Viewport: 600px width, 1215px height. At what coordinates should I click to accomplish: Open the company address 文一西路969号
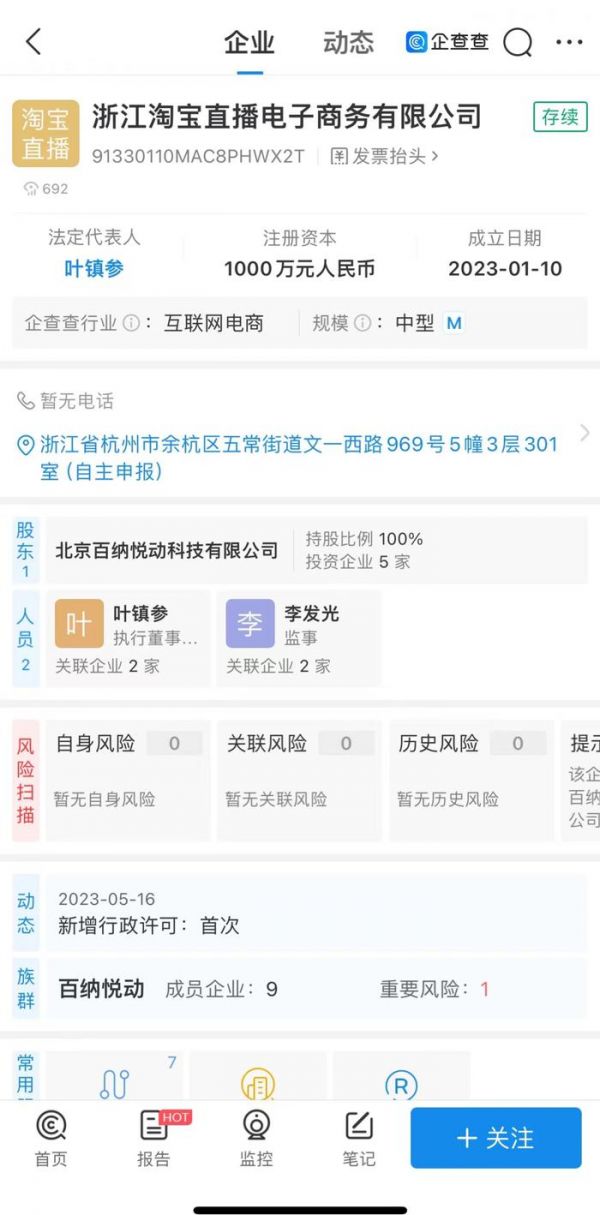point(298,457)
